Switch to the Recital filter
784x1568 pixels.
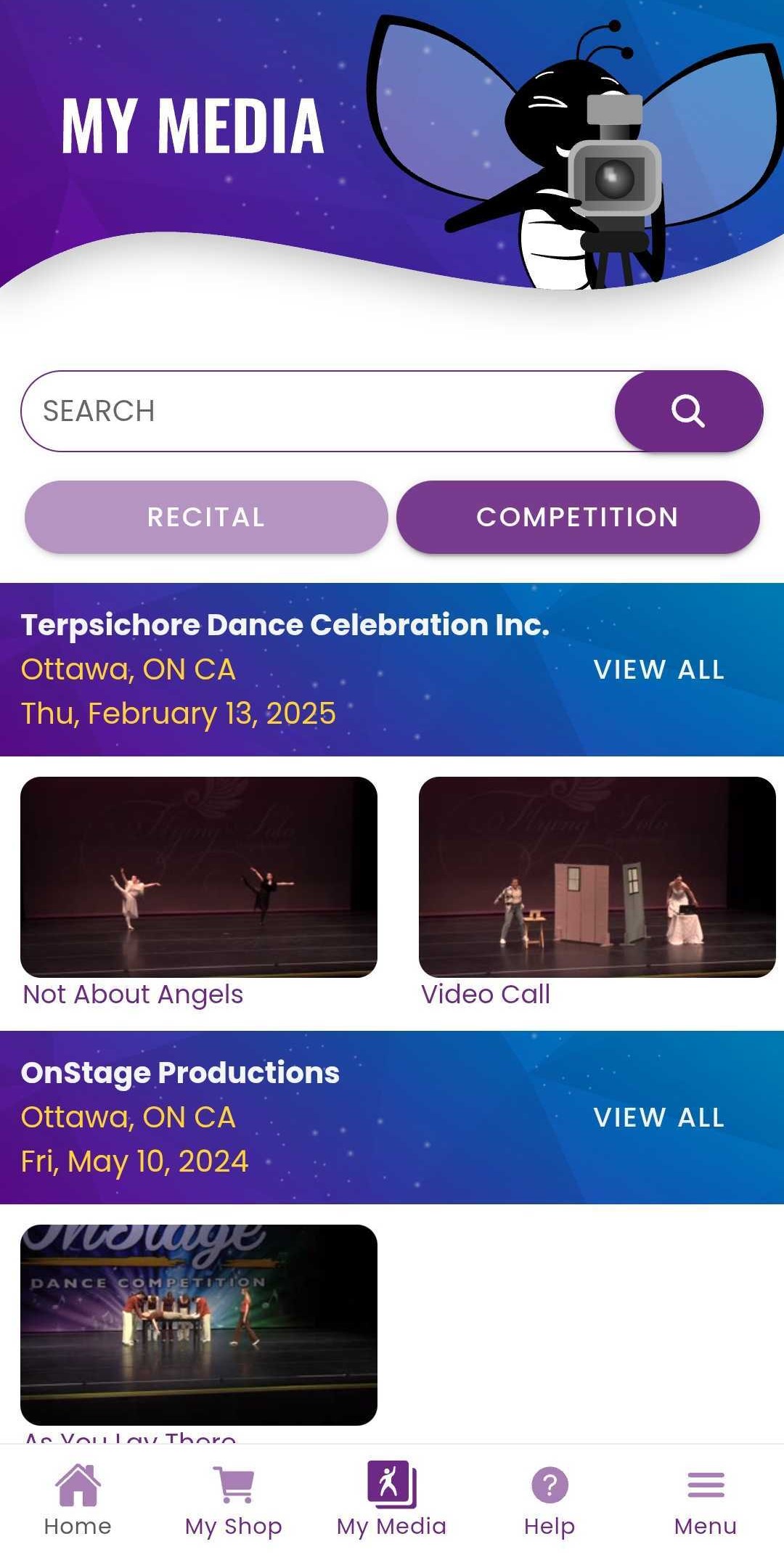(x=206, y=517)
